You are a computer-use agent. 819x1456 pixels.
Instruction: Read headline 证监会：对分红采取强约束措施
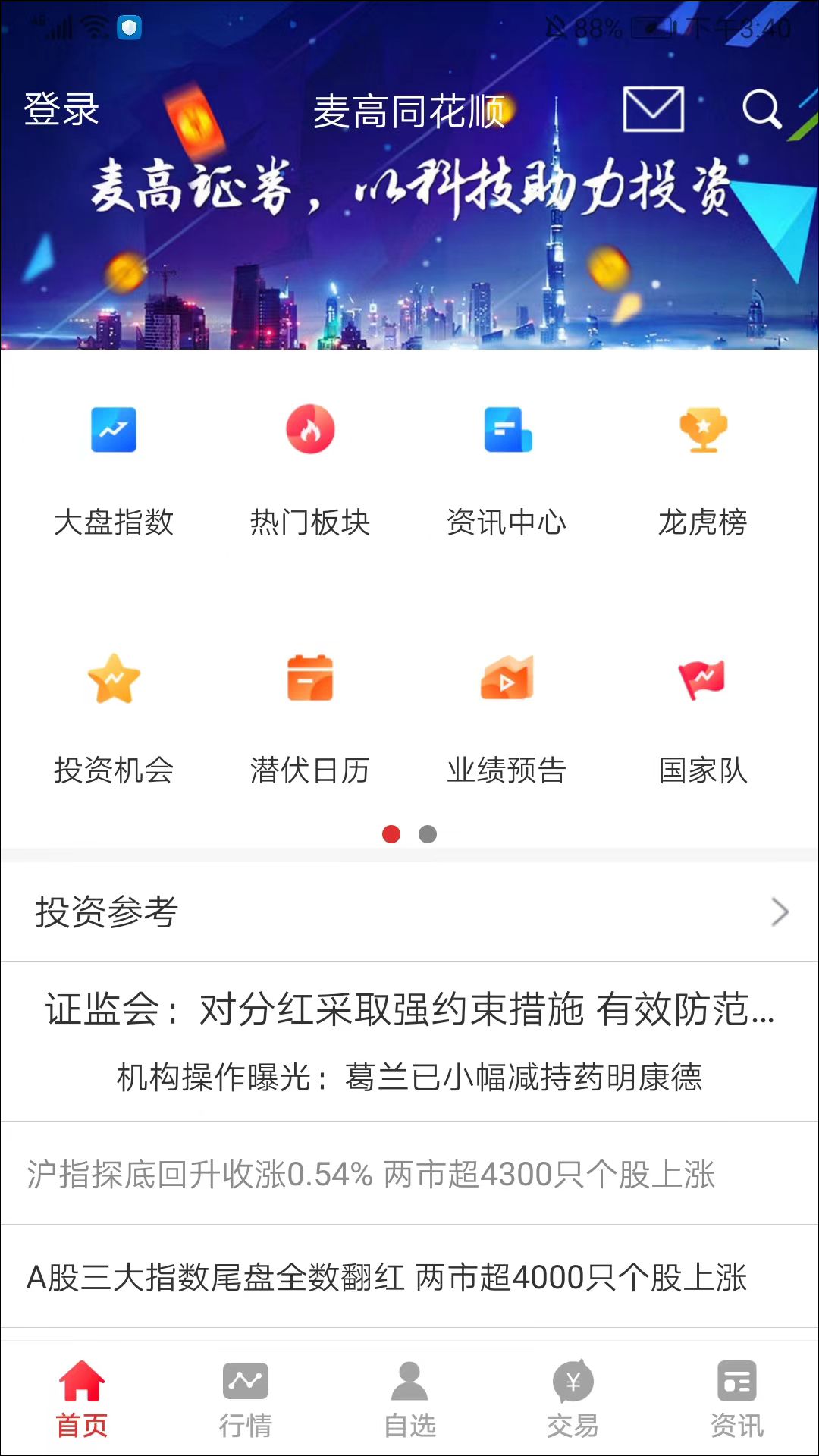click(409, 1009)
